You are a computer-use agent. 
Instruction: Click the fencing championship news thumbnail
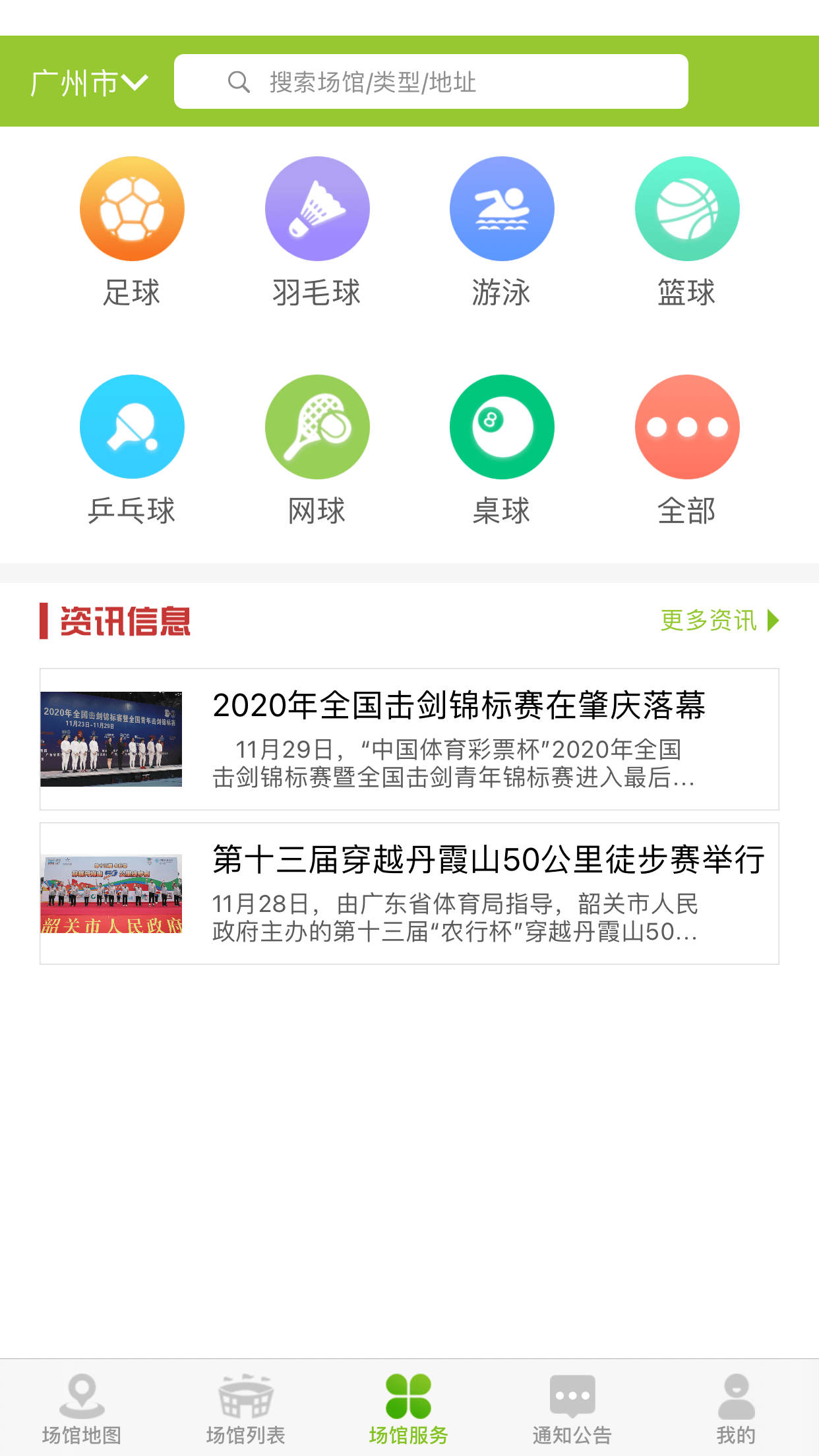coord(112,739)
